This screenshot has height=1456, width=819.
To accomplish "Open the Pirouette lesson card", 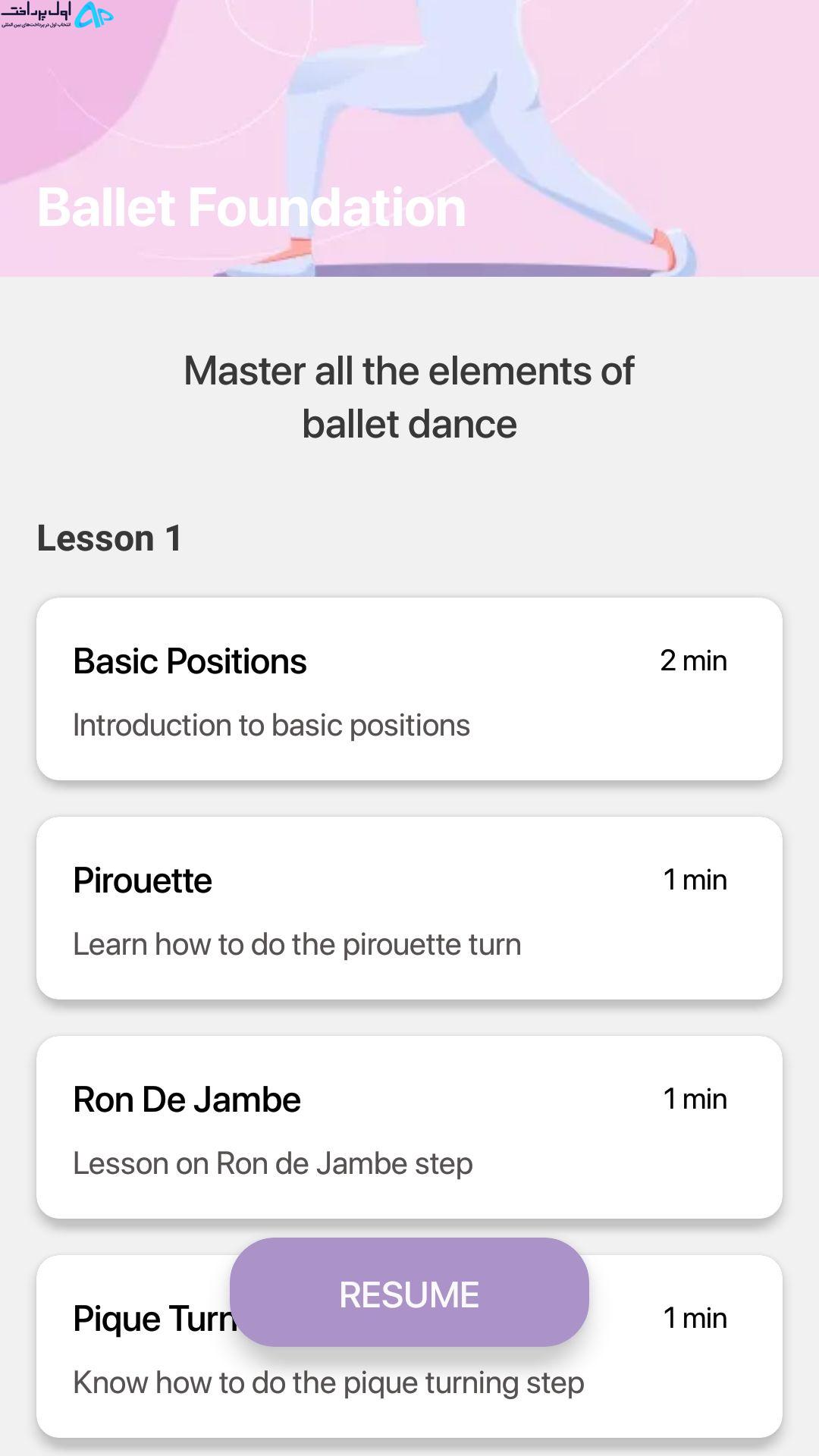I will (409, 908).
